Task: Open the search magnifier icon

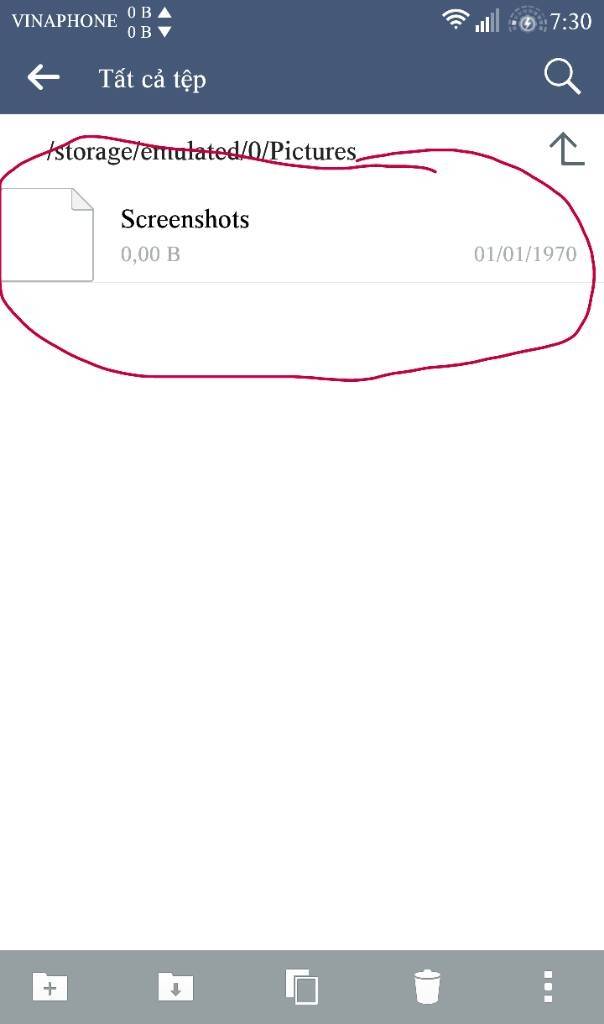Action: 562,77
